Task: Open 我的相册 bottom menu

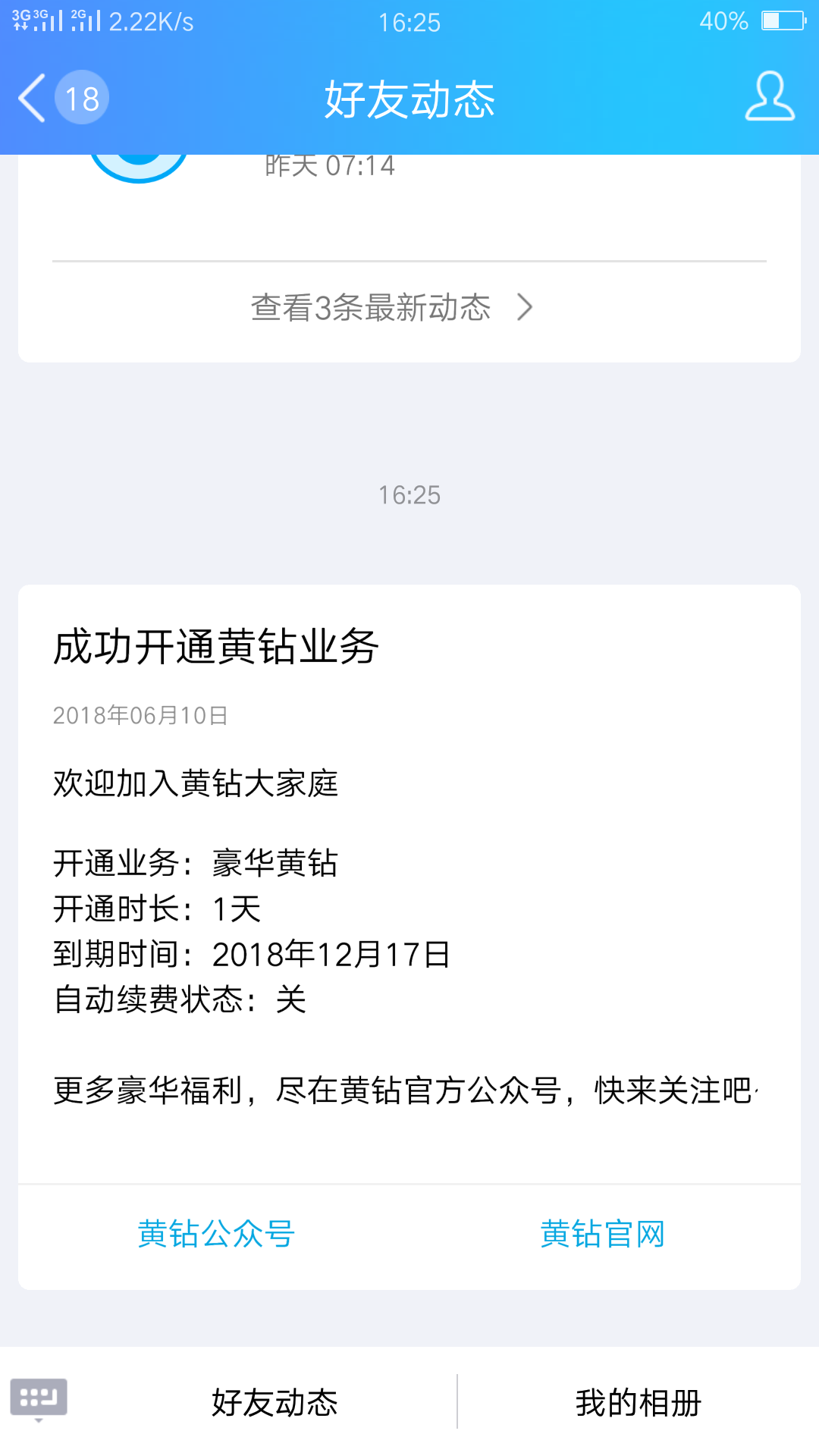Action: pyautogui.click(x=638, y=1402)
